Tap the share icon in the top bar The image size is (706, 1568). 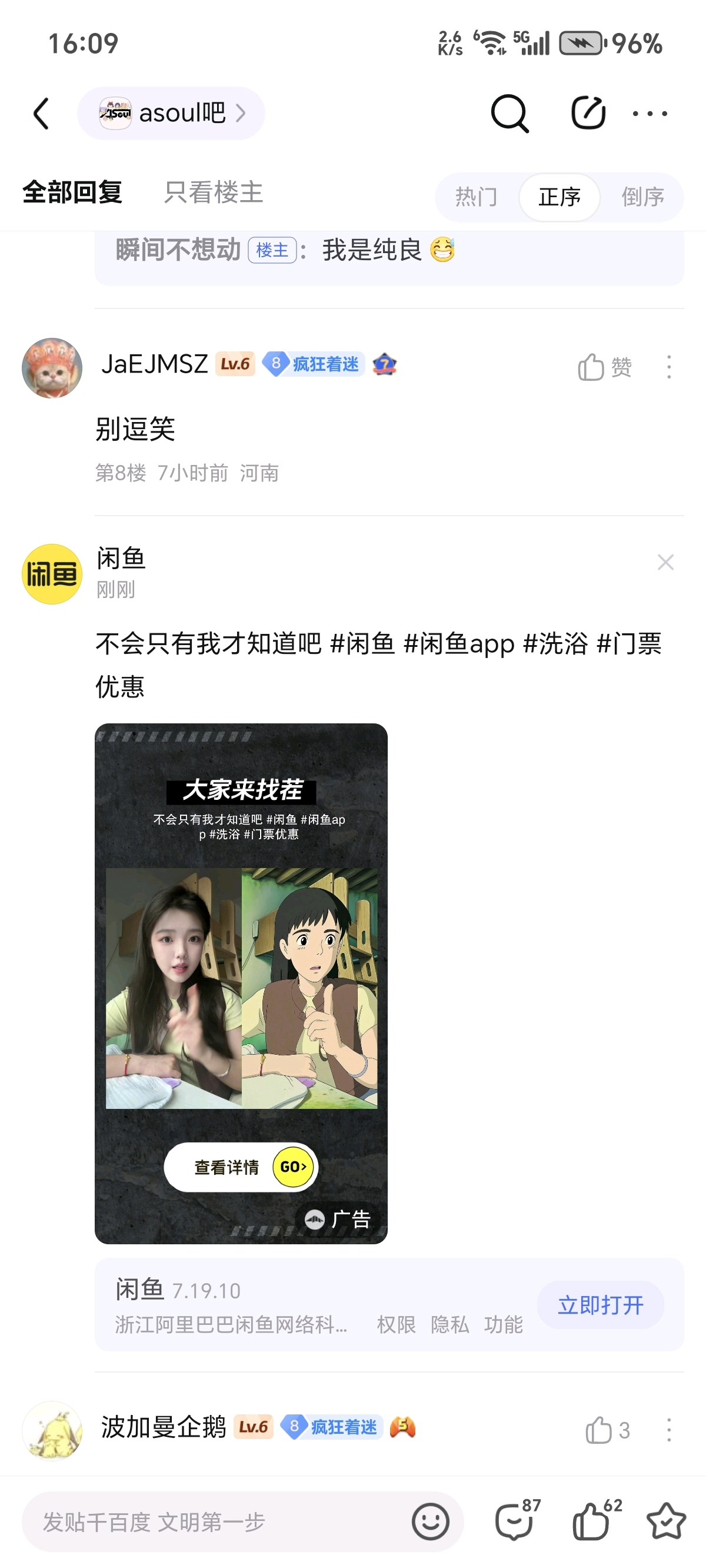point(588,112)
